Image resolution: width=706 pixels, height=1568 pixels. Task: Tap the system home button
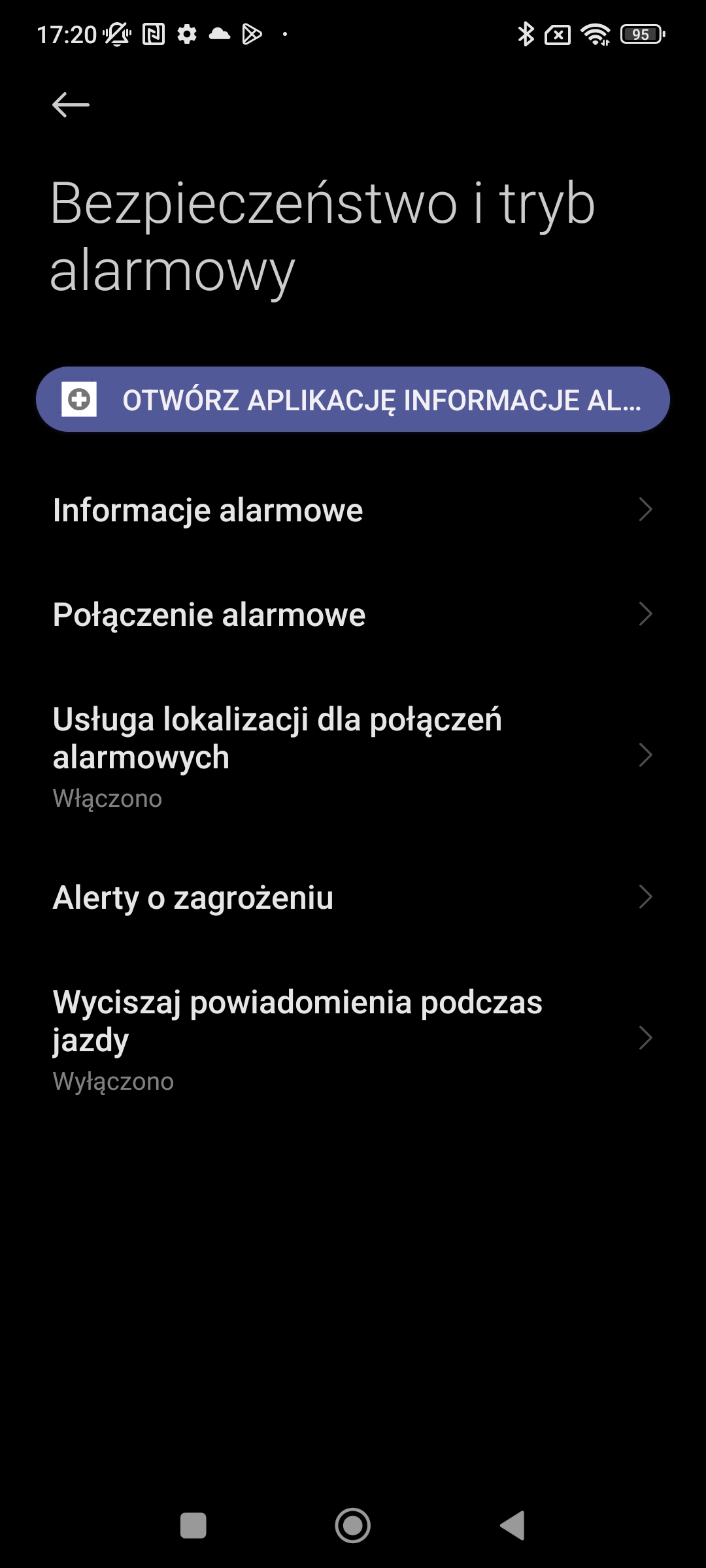pyautogui.click(x=353, y=1526)
